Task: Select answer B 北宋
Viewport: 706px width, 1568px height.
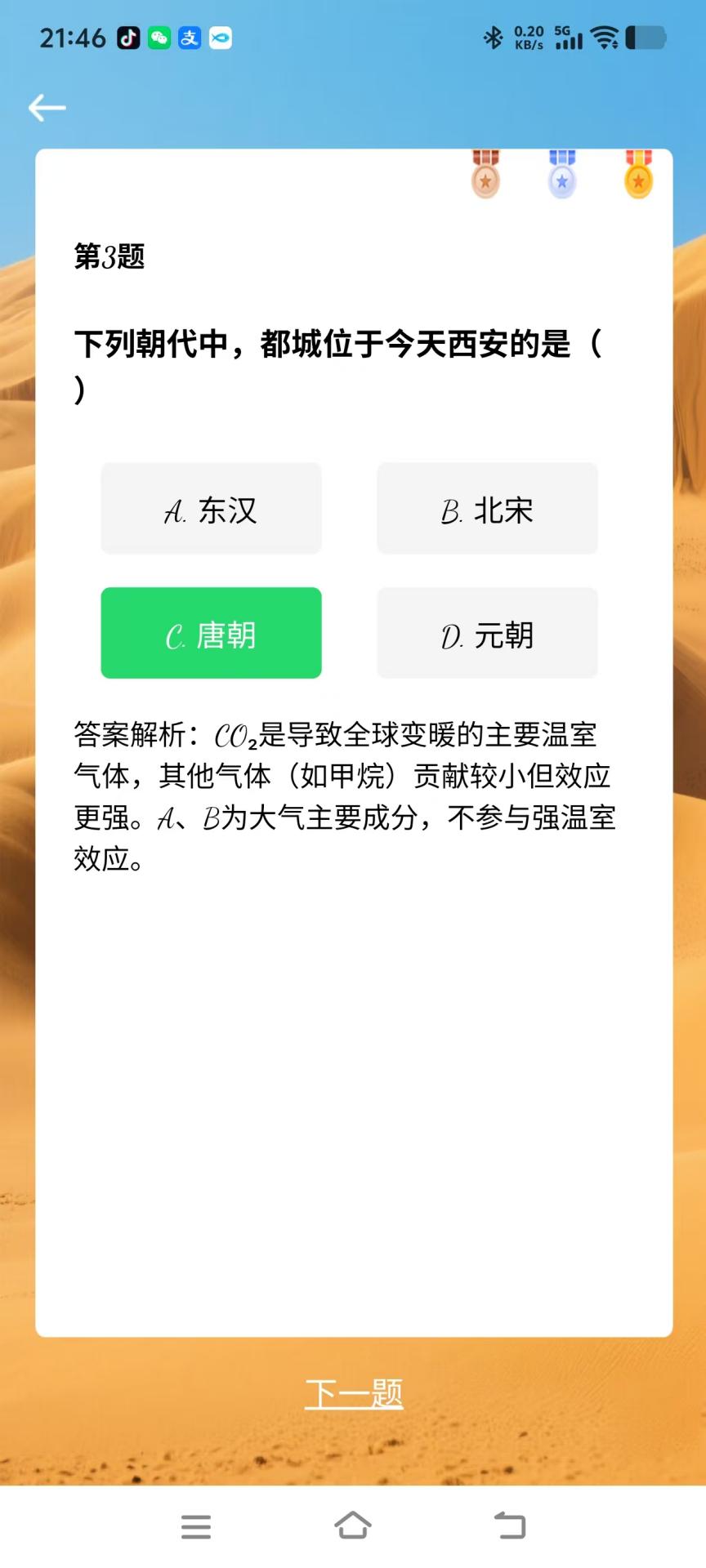Action: coord(487,508)
